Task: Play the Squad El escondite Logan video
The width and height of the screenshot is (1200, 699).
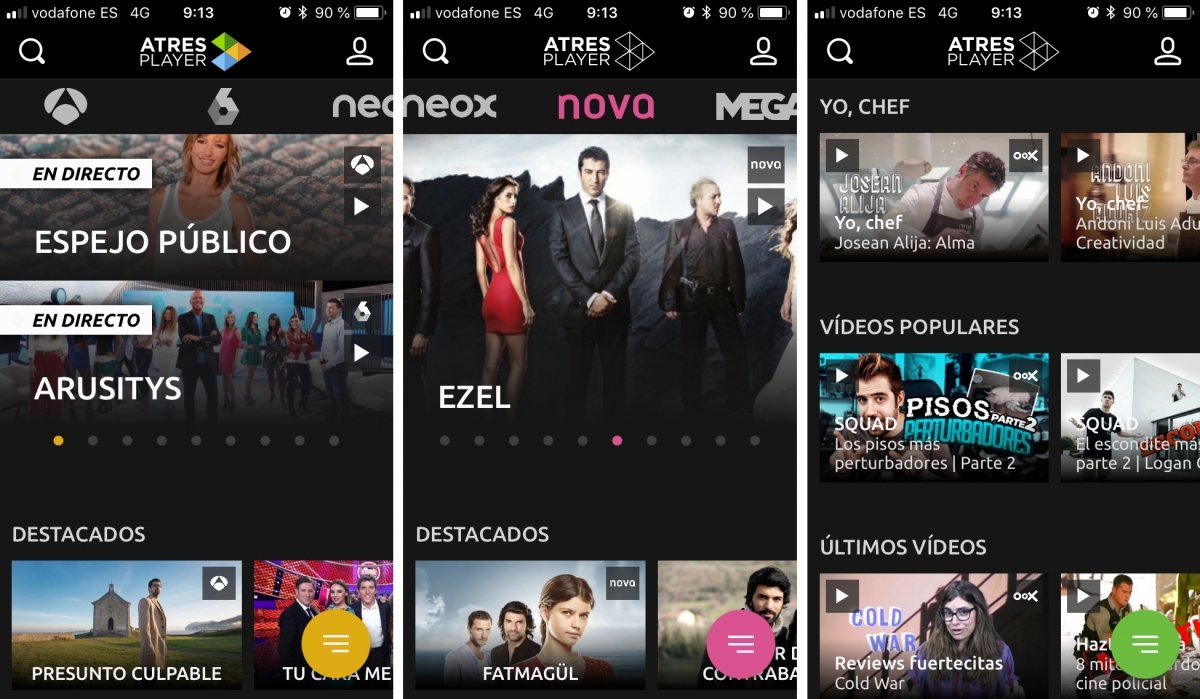Action: [x=1130, y=417]
